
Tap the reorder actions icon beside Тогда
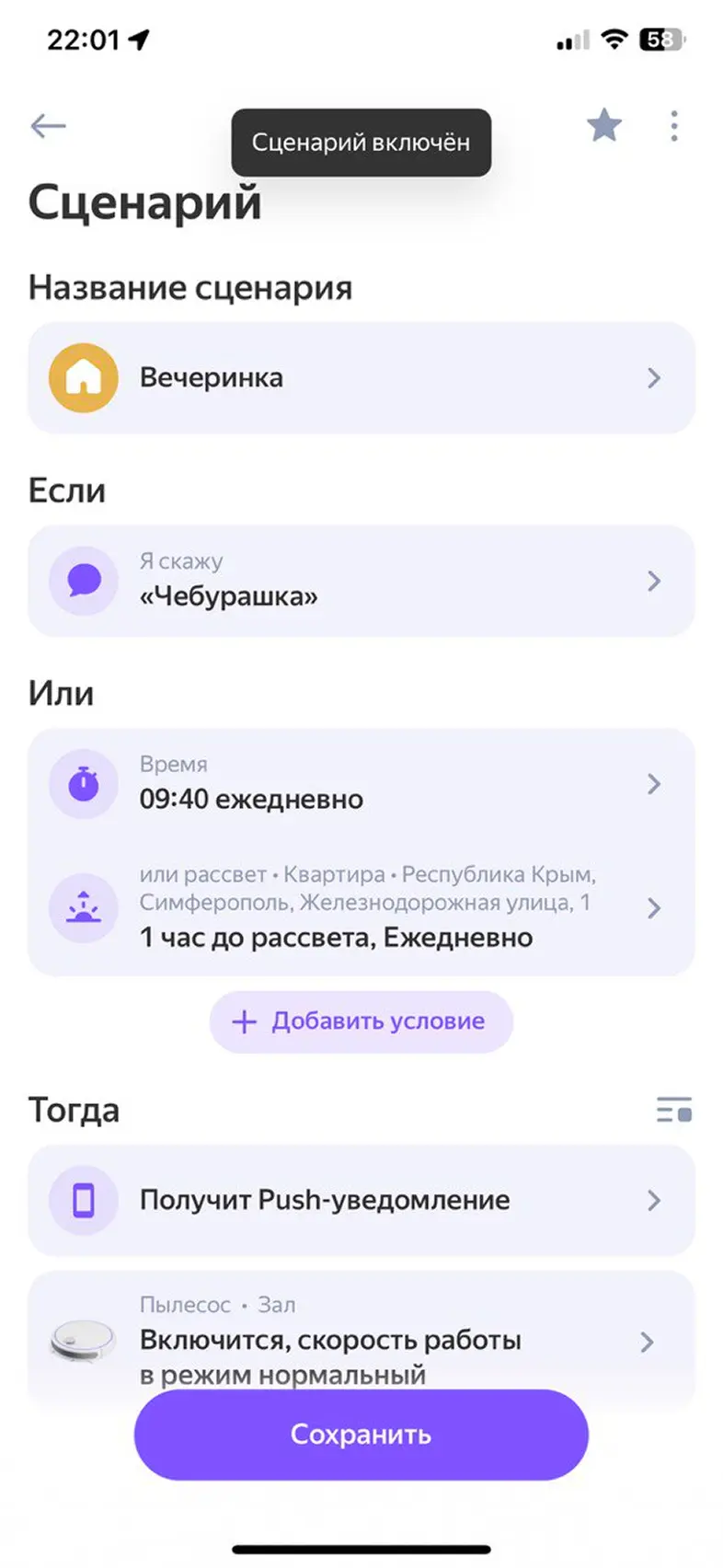674,1110
